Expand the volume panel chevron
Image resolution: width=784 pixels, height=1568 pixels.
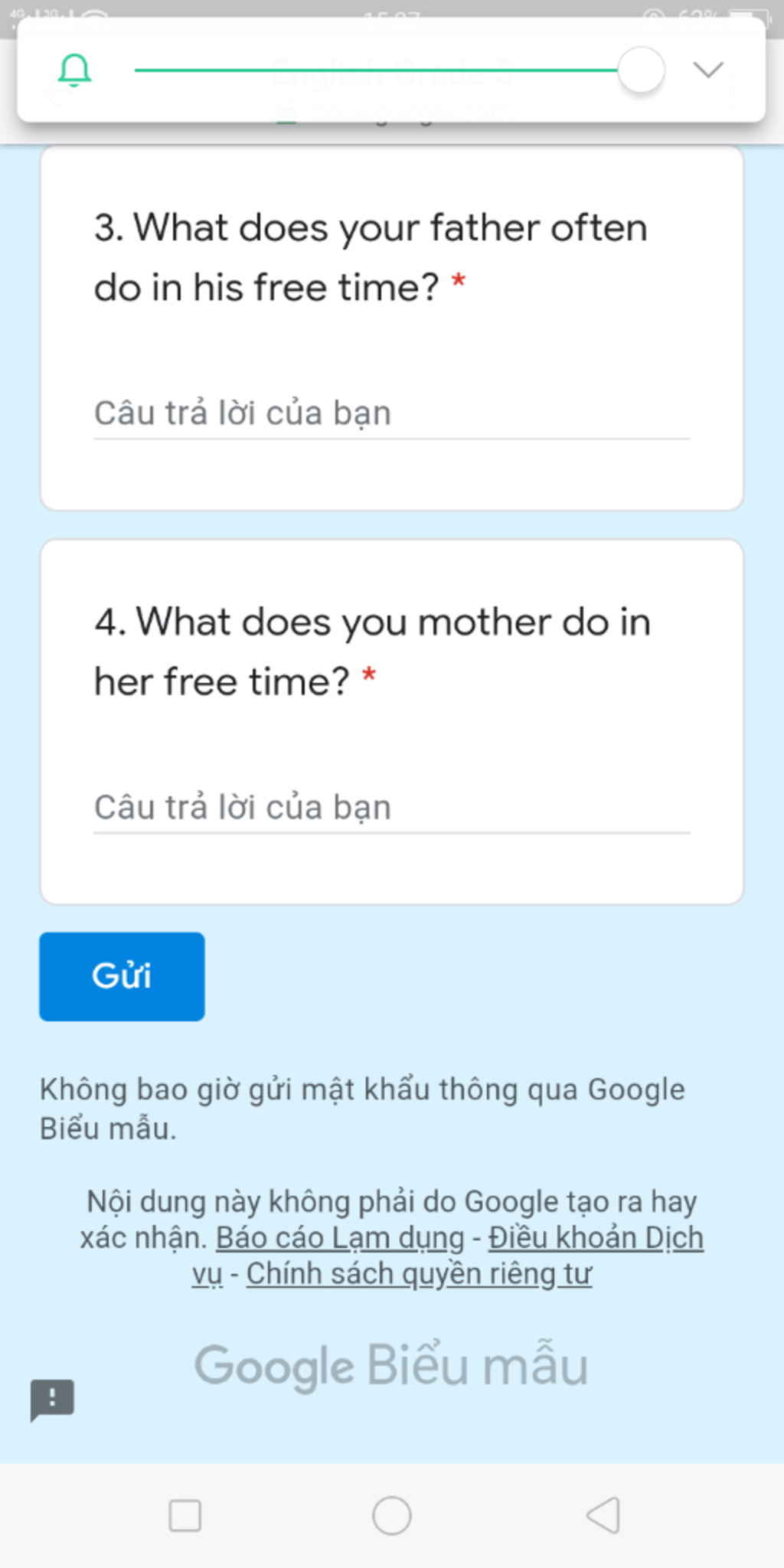(x=707, y=70)
